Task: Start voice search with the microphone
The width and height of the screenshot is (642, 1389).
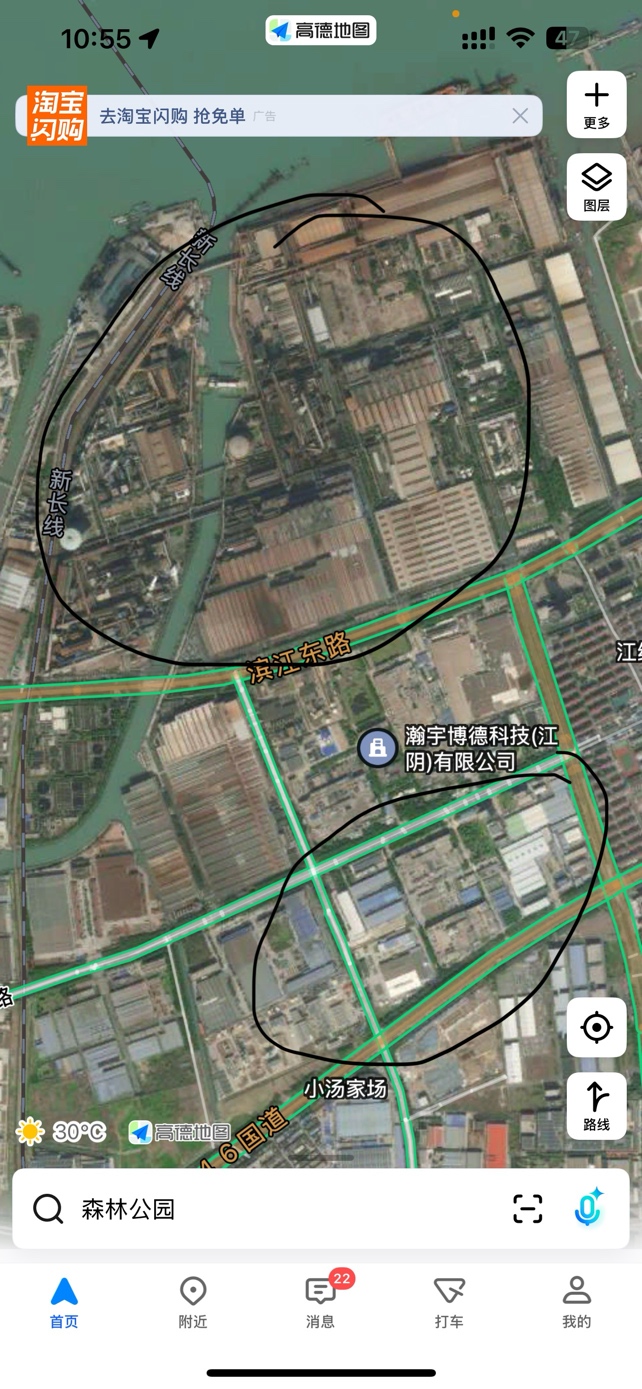Action: click(x=589, y=1208)
